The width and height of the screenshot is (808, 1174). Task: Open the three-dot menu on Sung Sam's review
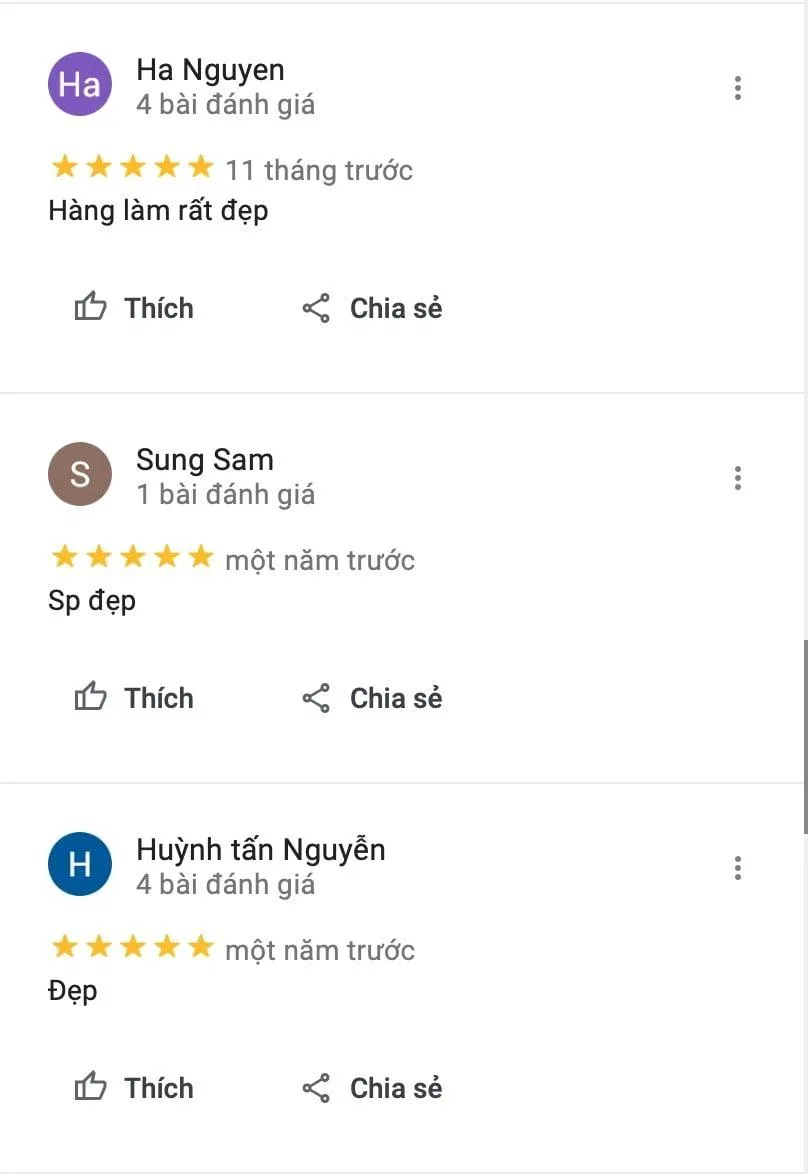[x=737, y=478]
